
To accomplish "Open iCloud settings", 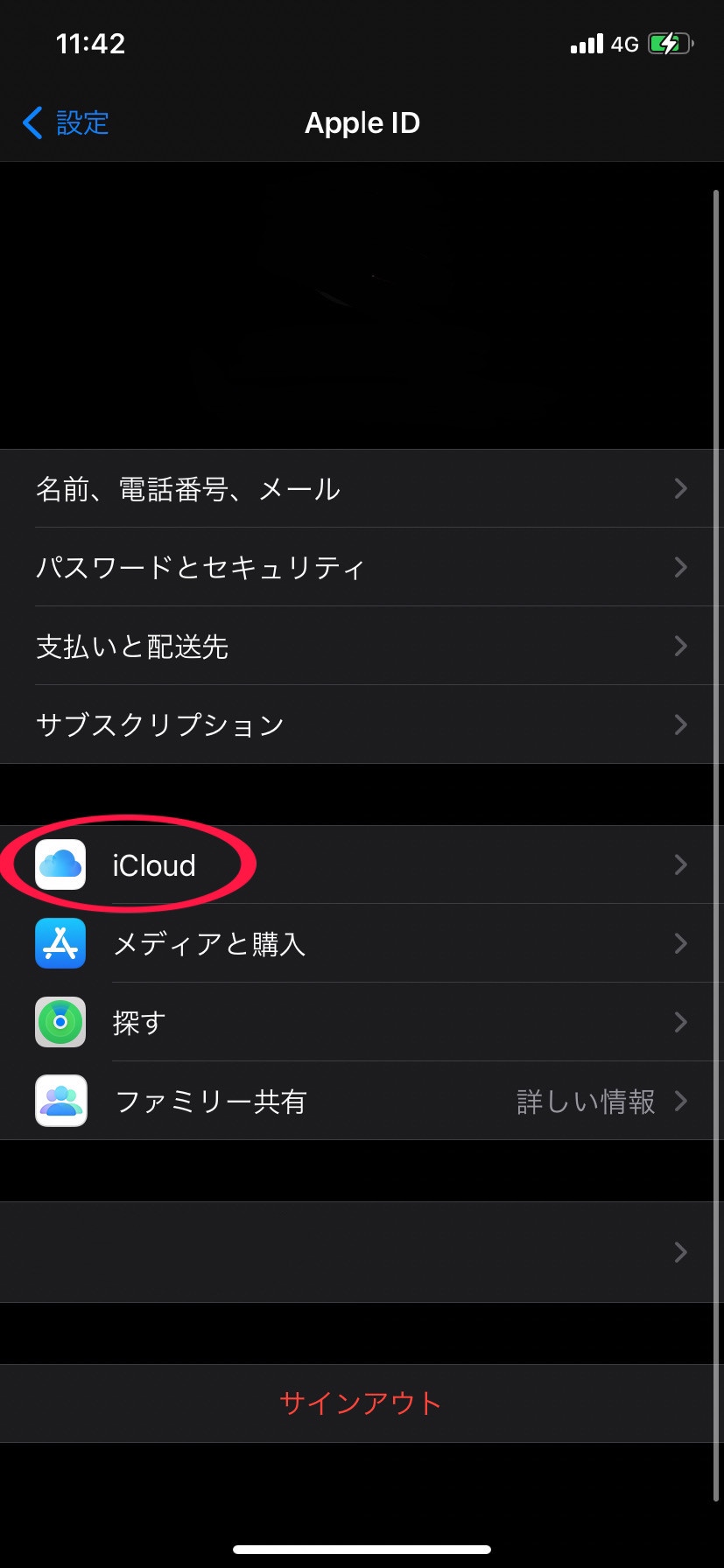I will [x=362, y=865].
